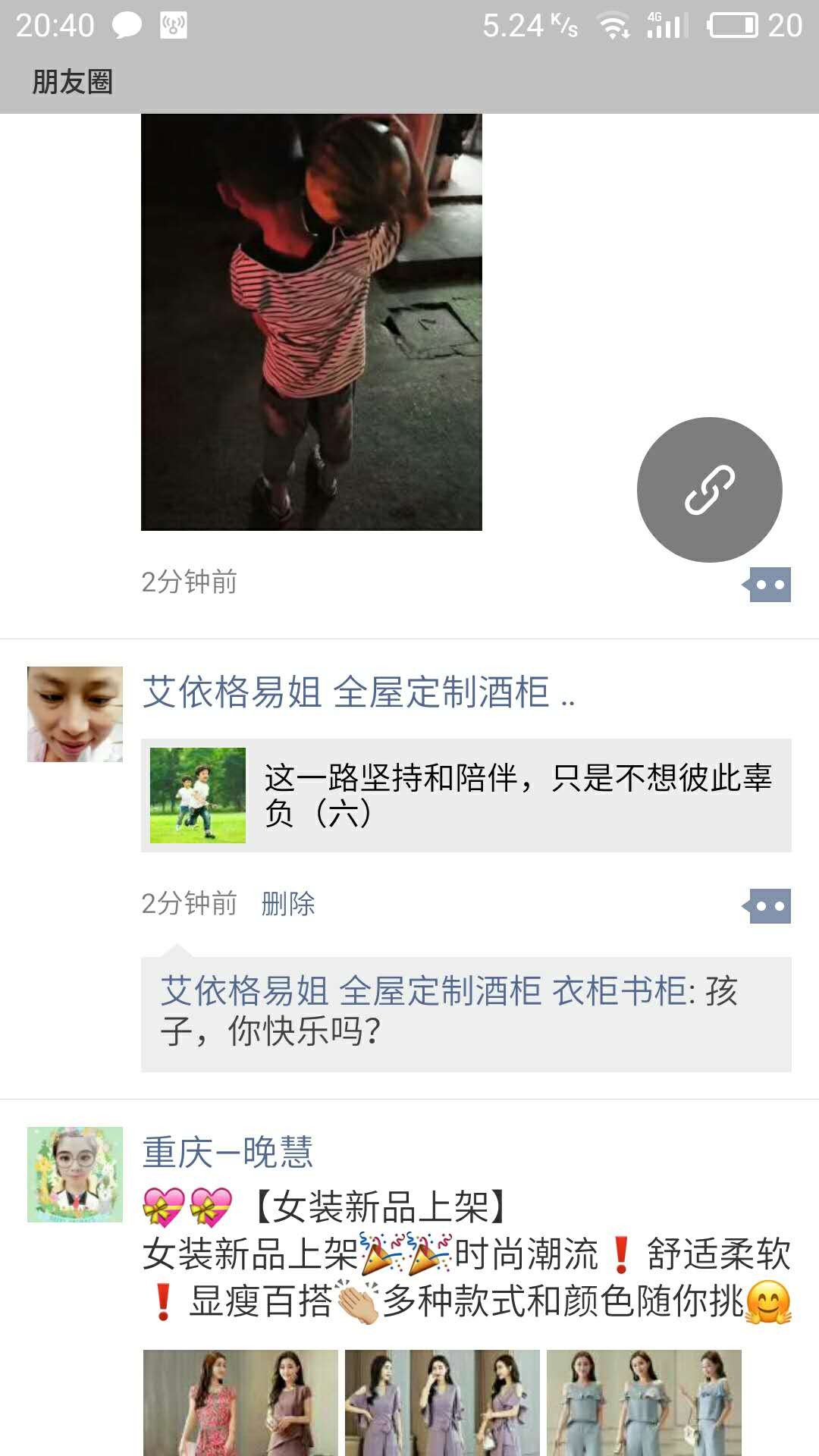This screenshot has width=819, height=1456.
Task: Delete the shared article post
Action: click(287, 903)
